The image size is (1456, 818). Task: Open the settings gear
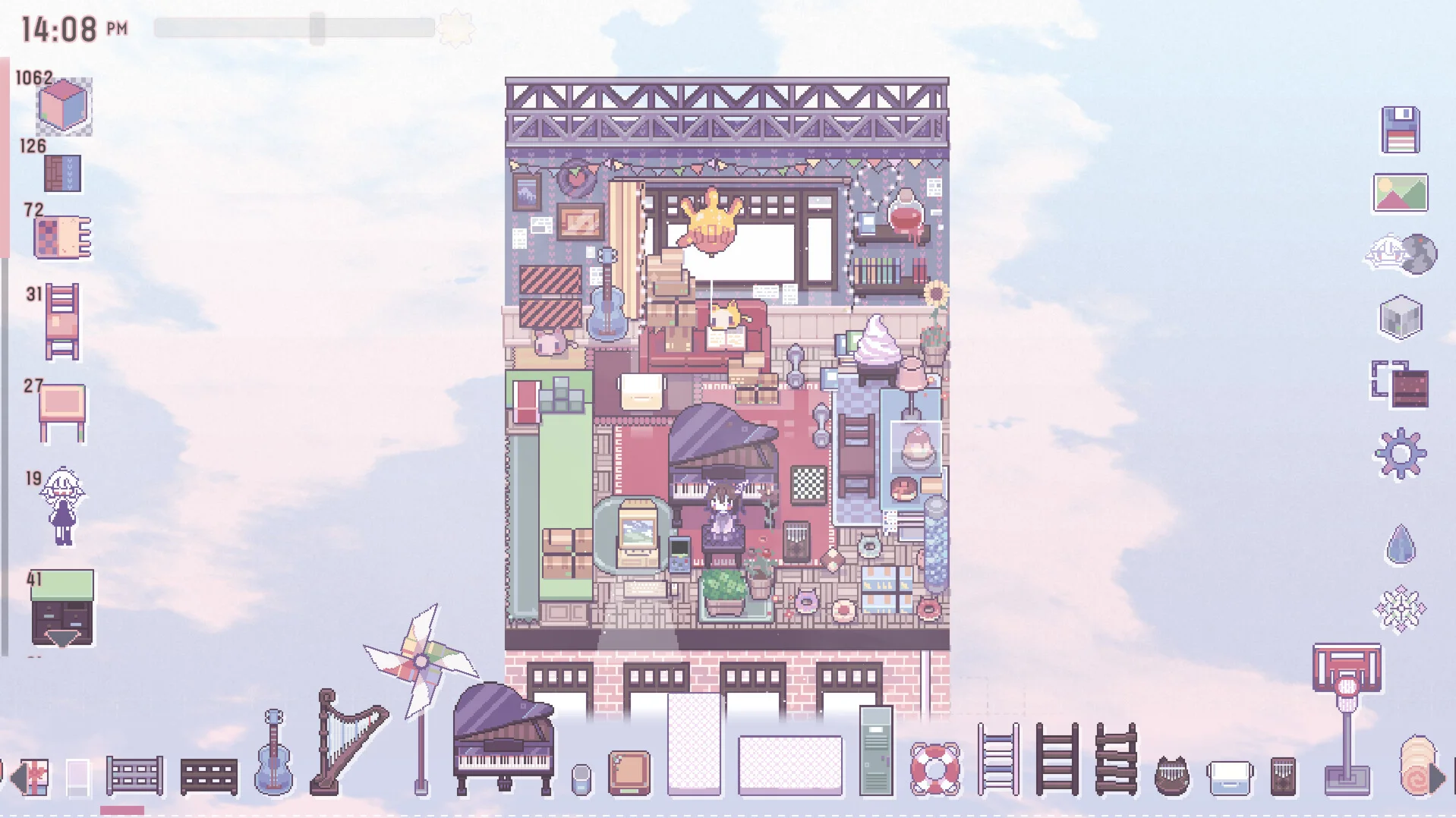[1400, 453]
